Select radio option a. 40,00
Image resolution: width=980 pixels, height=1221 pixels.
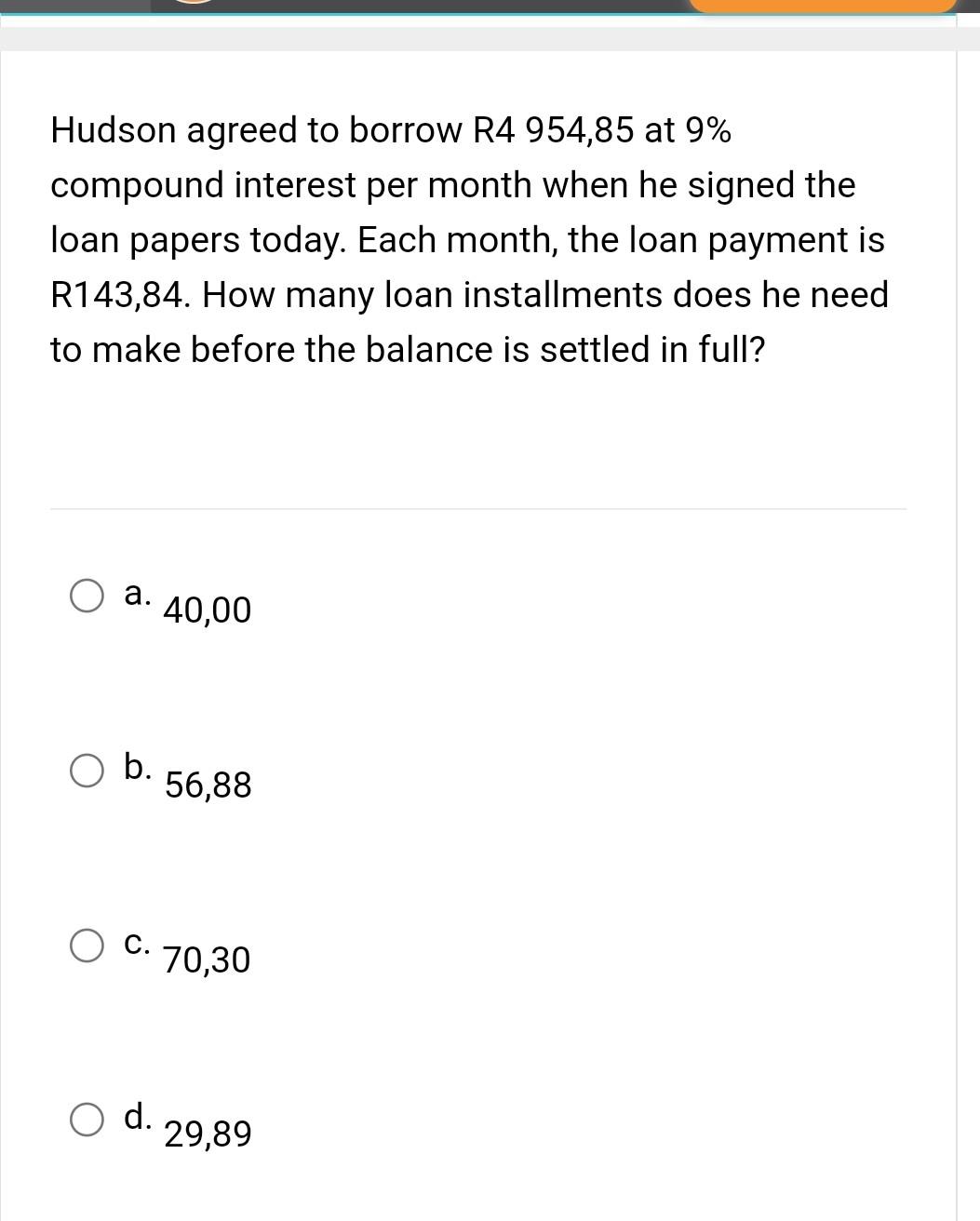[87, 597]
